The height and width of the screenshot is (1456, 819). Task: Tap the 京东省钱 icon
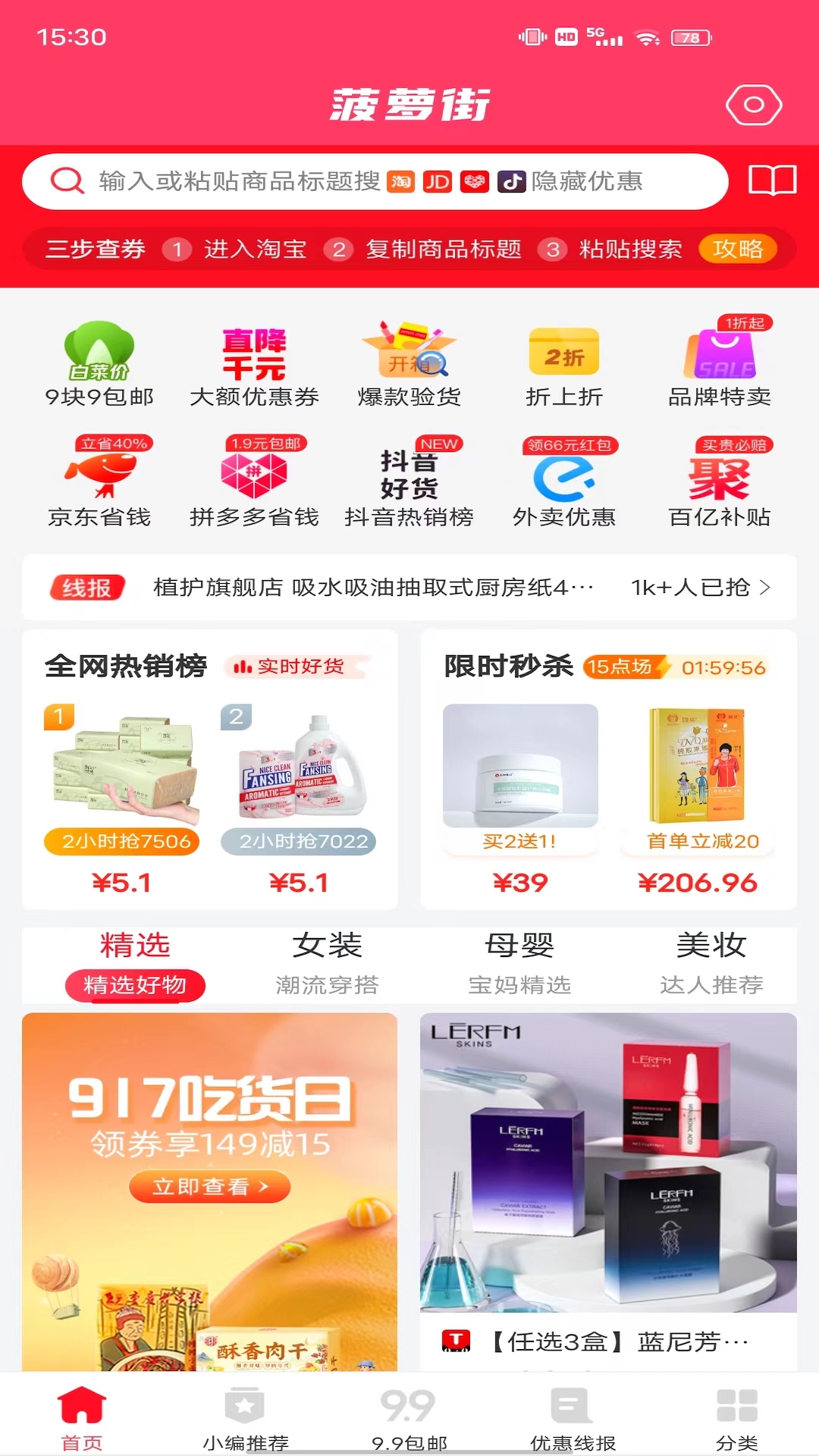(99, 474)
